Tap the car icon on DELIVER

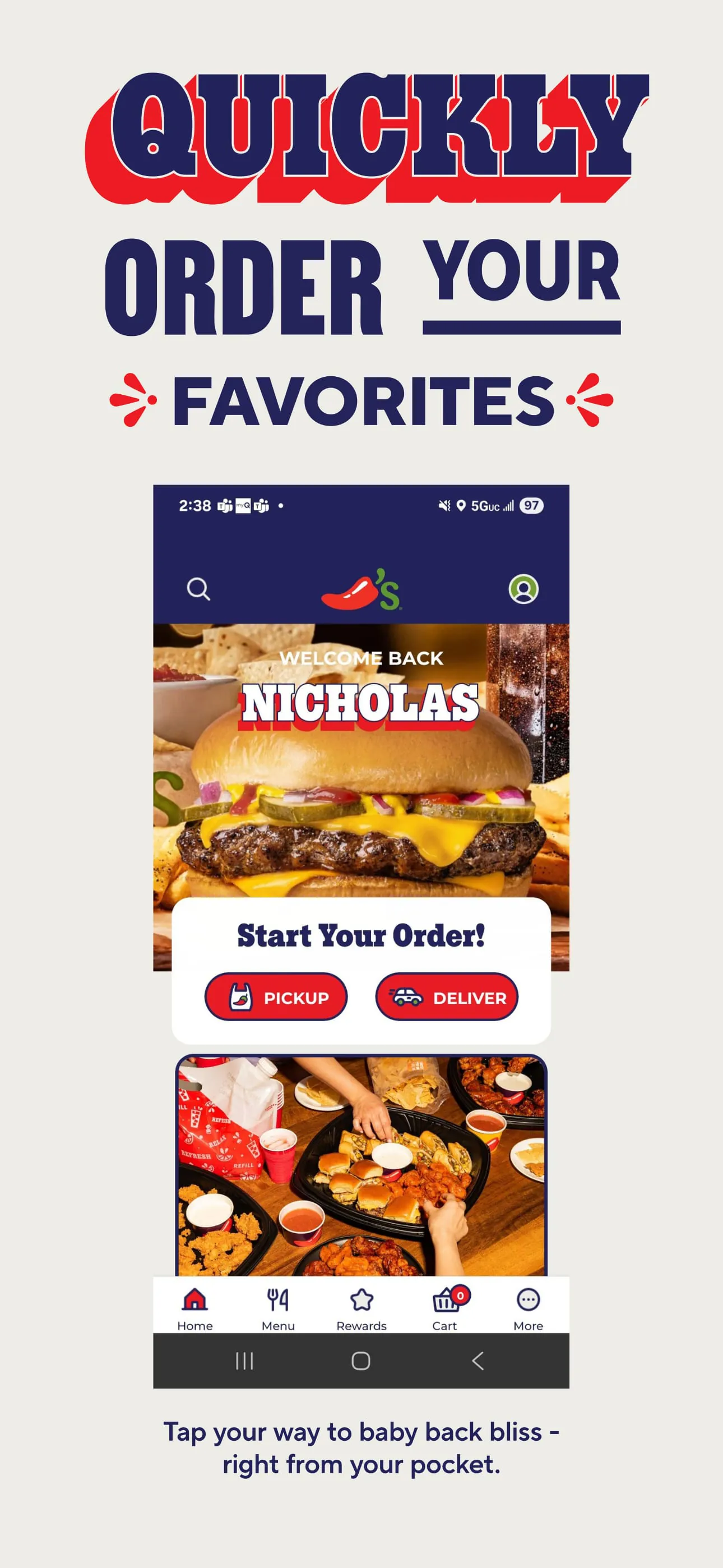click(406, 997)
